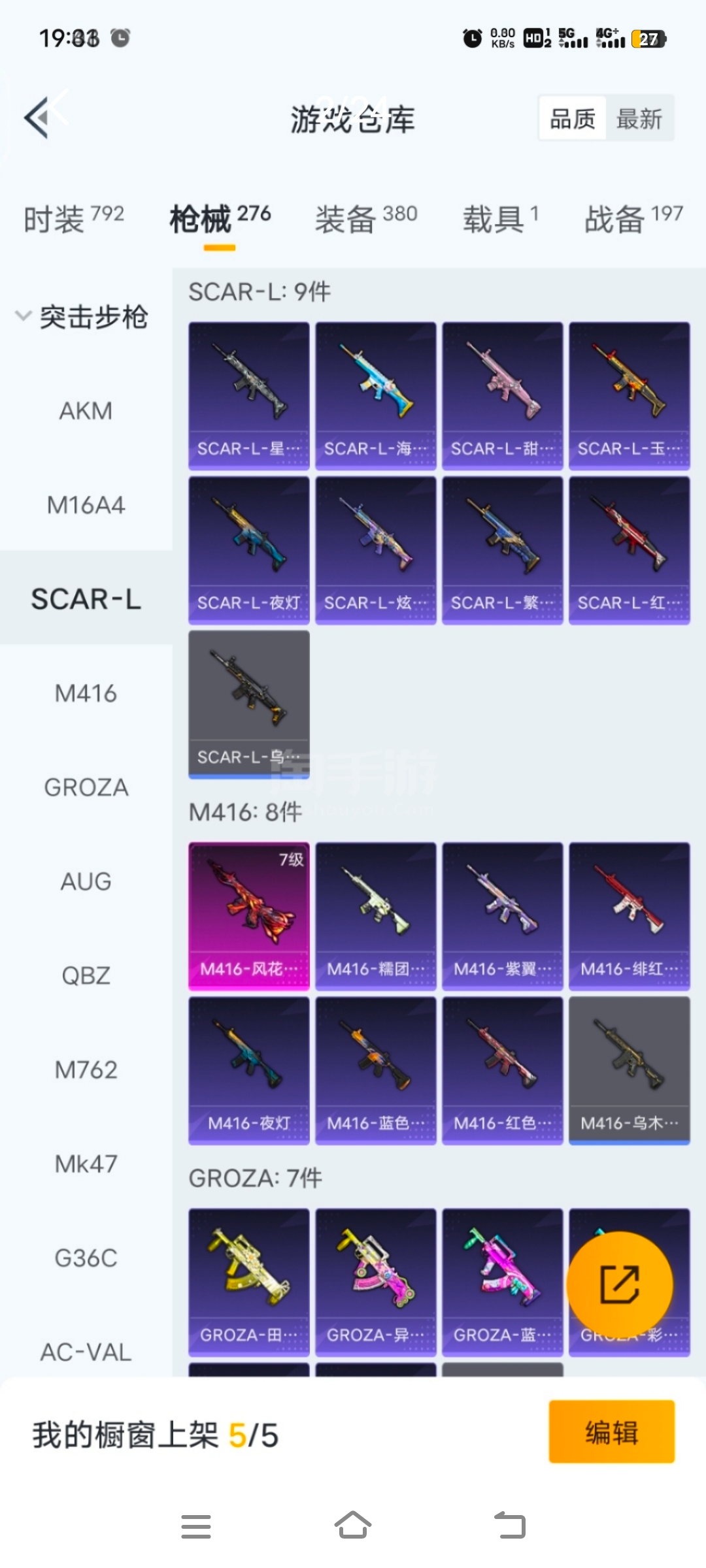
Task: Open the 装备 tab
Action: coord(366,218)
